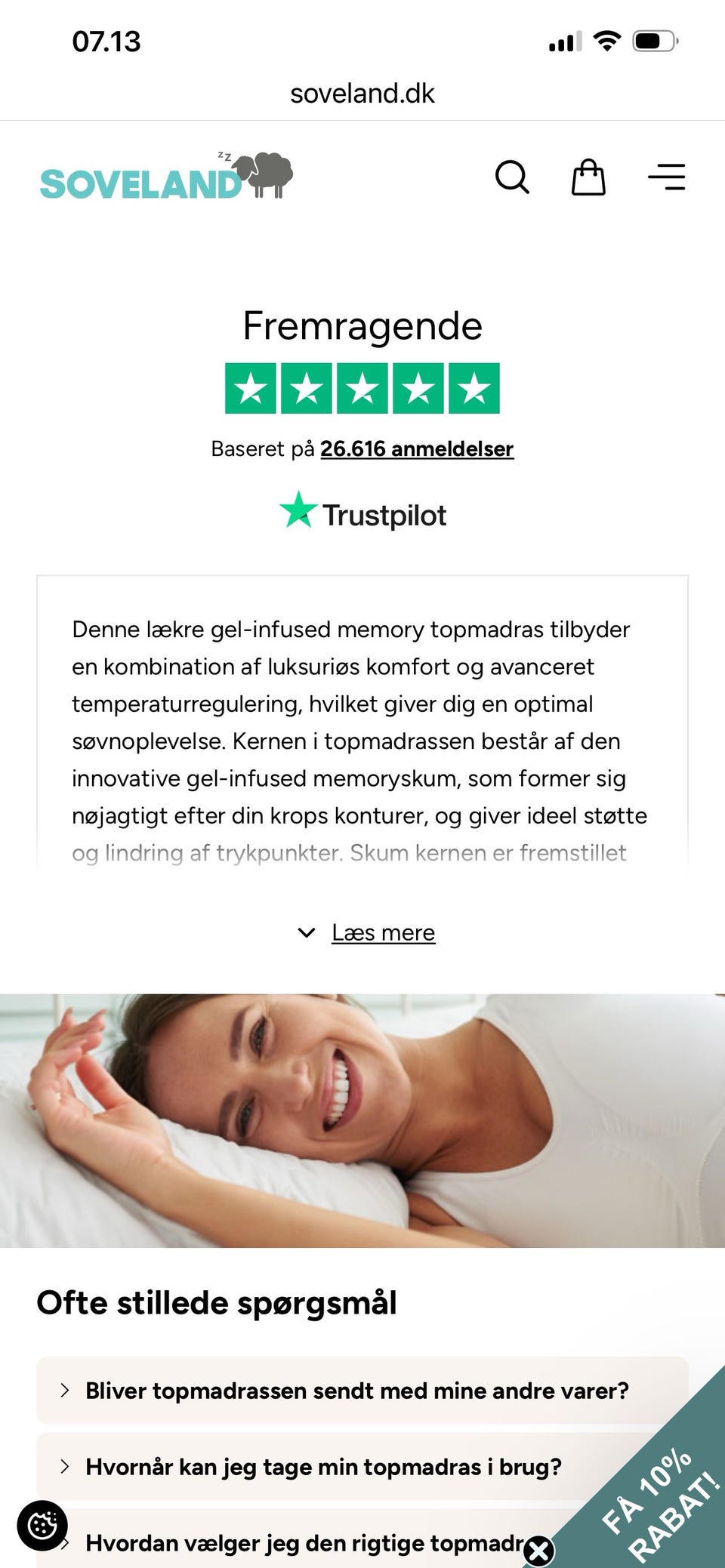Expand the description with Læs mere

[366, 933]
